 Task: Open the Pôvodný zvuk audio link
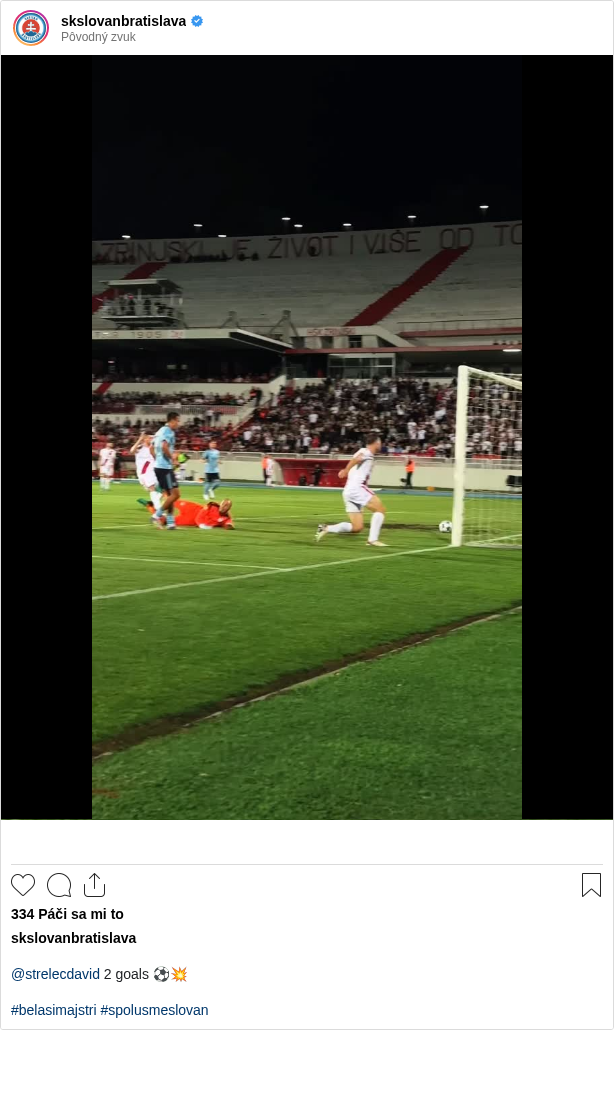(98, 37)
